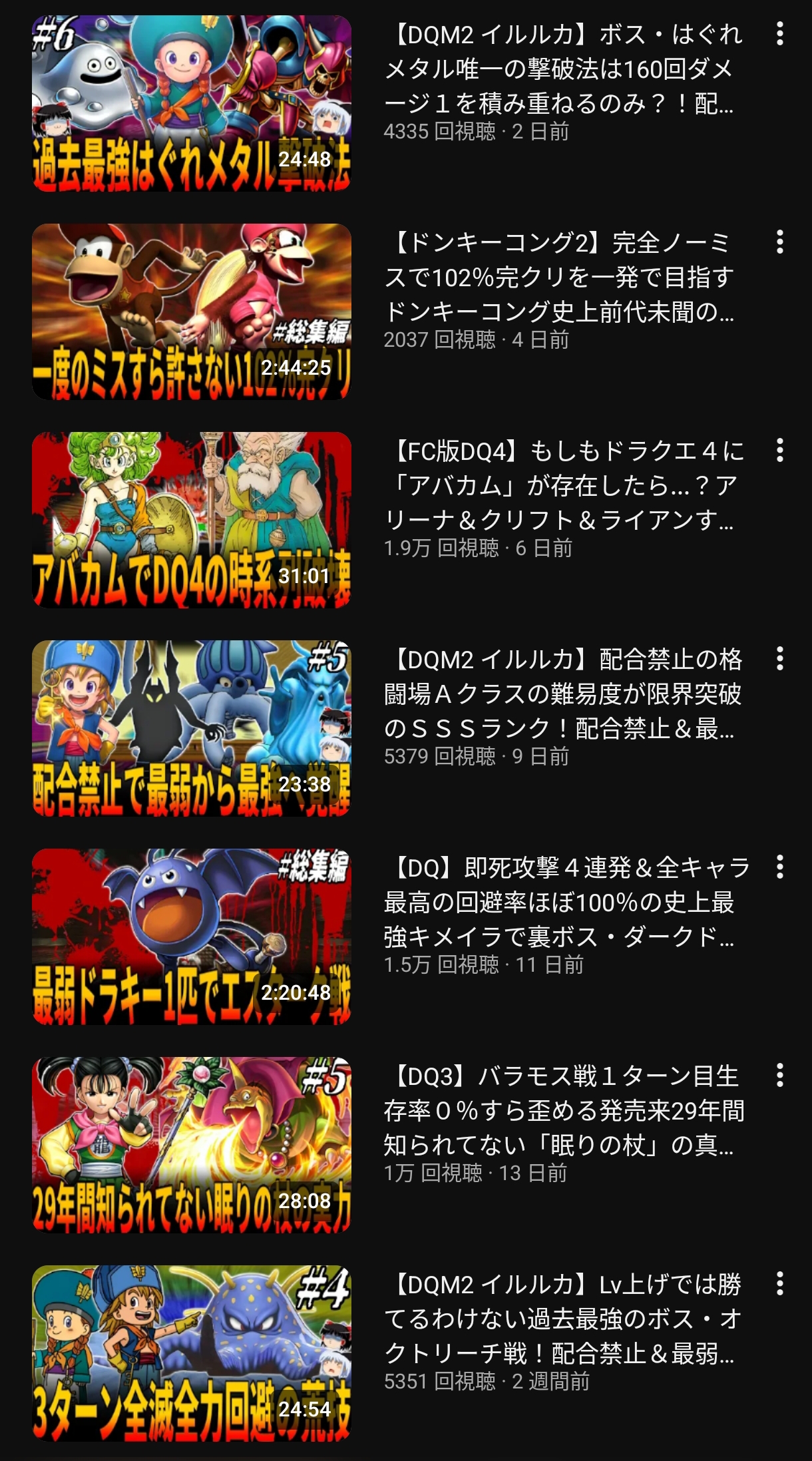The height and width of the screenshot is (1461, 812).
Task: Open the DQ3 バラモス戦 眠りの杖 video
Action: 192,1145
